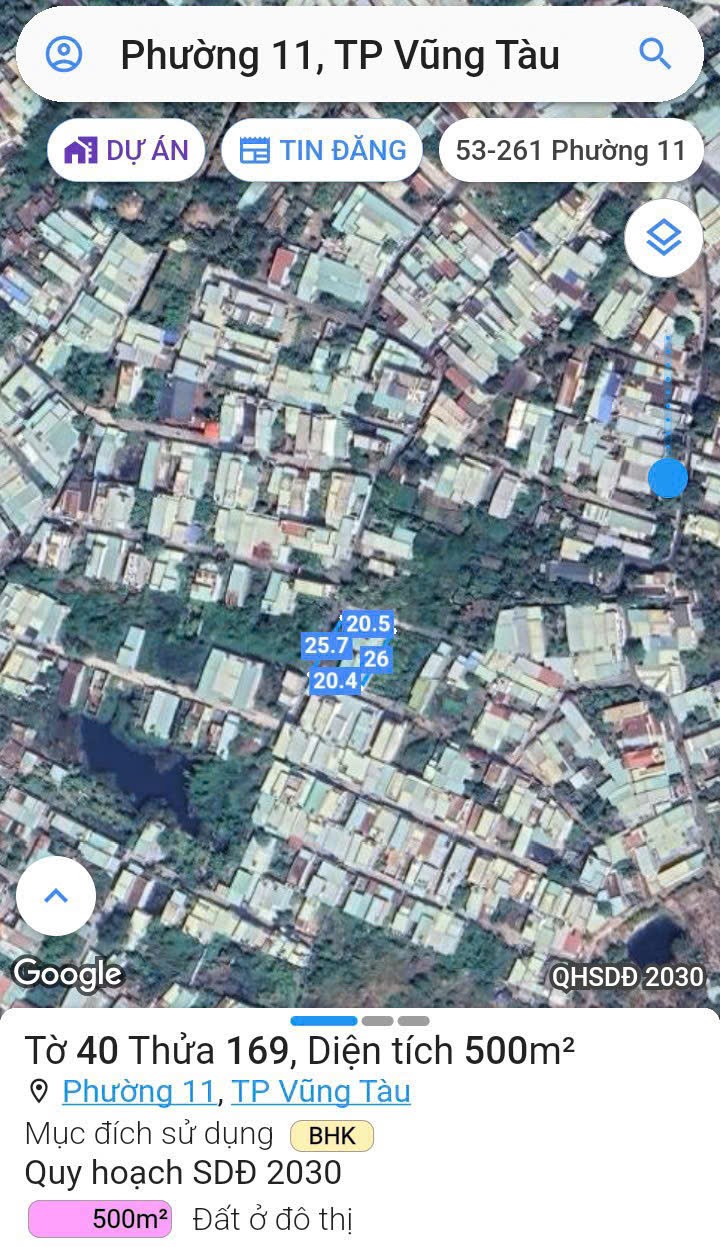The image size is (720, 1247).
Task: Open the map layers button
Action: click(x=663, y=238)
